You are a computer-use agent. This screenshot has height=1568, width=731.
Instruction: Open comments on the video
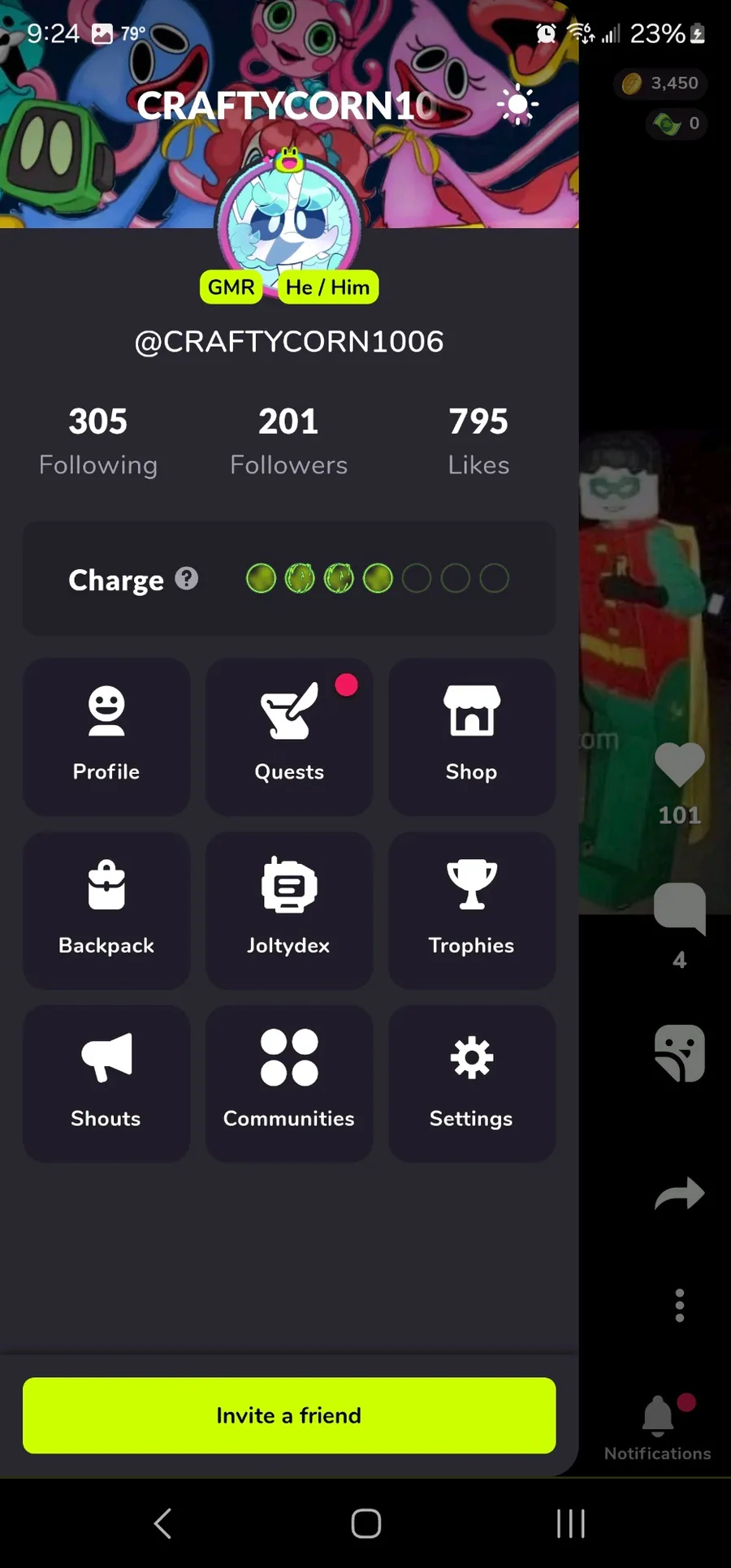pyautogui.click(x=679, y=907)
